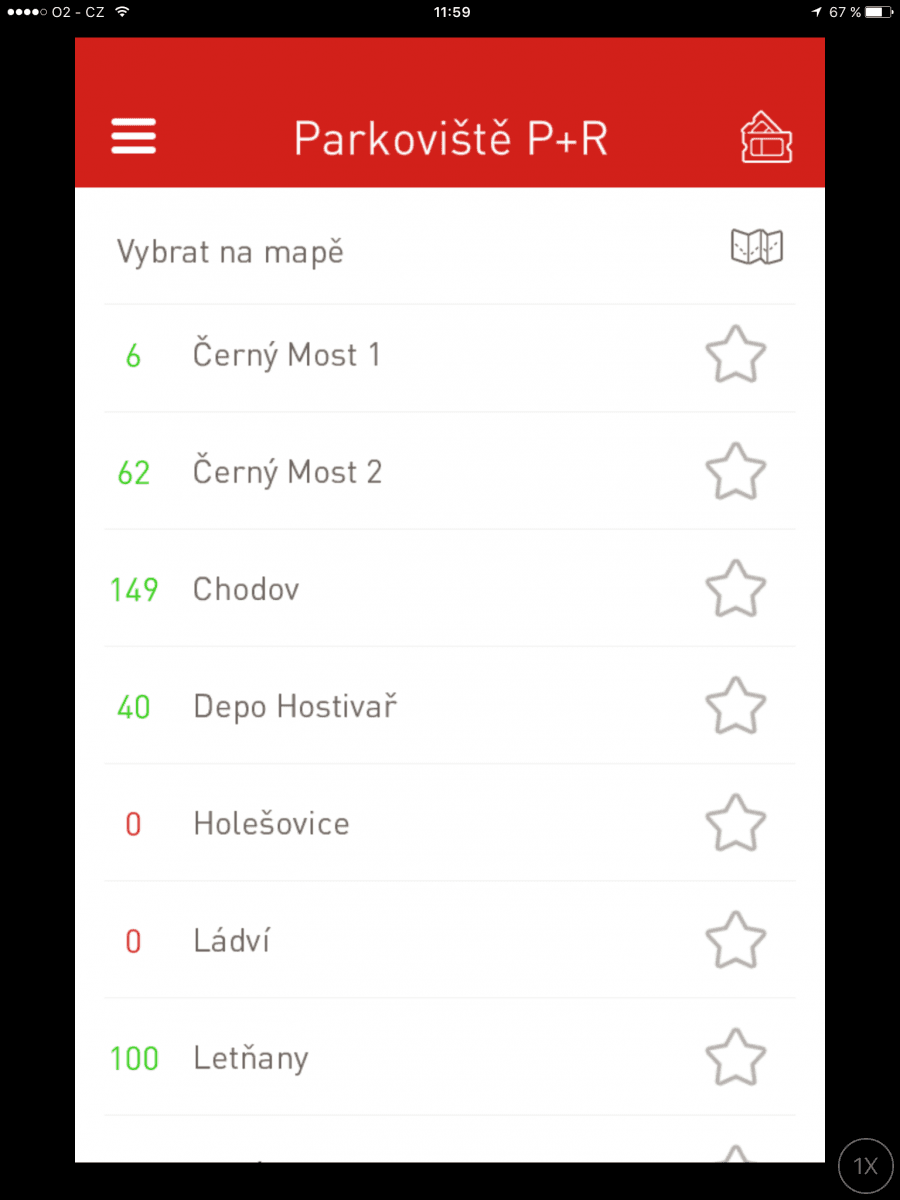Screen dimensions: 900x1200
Task: Star the Letňany parking lot
Action: [x=736, y=1058]
